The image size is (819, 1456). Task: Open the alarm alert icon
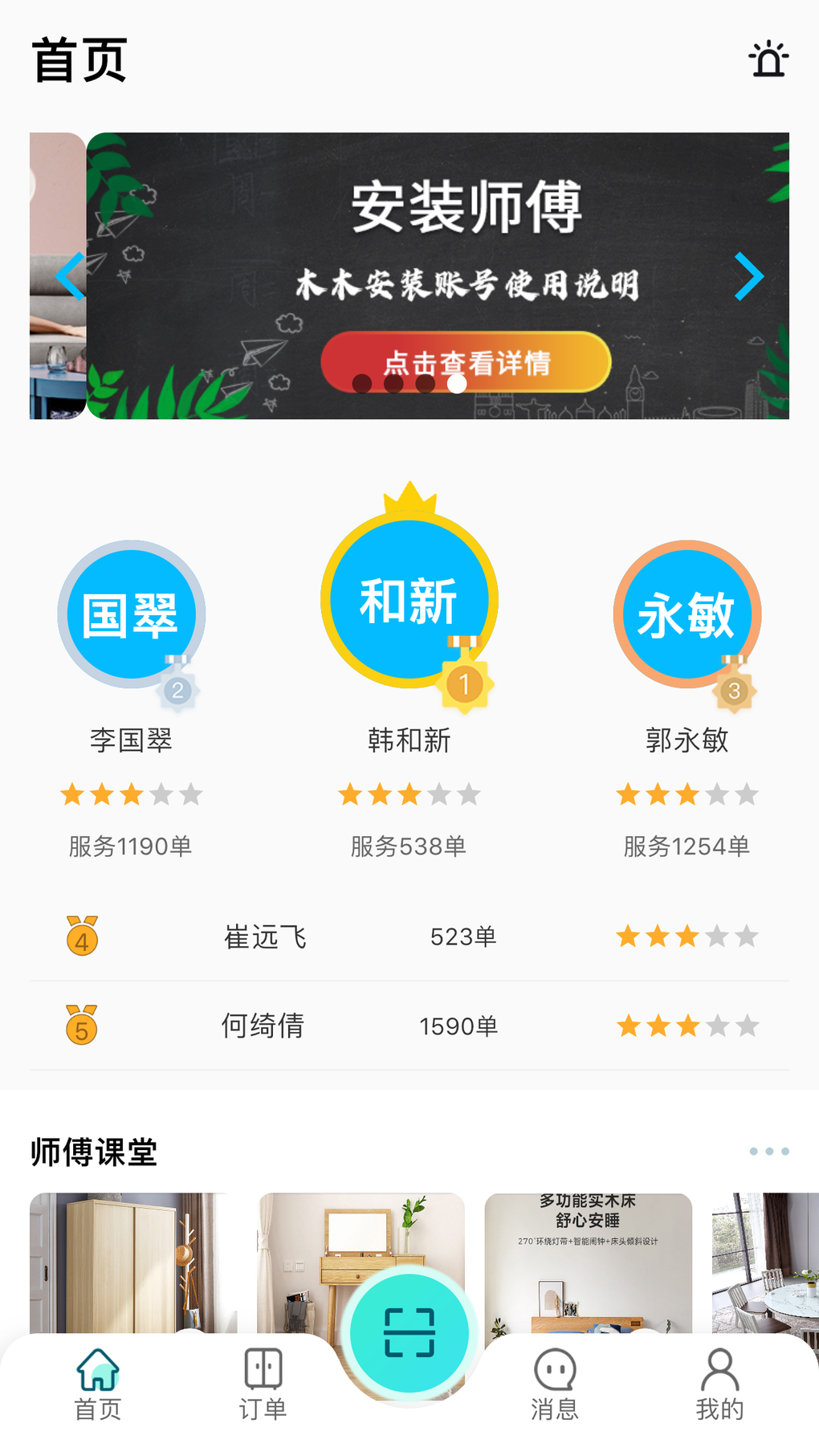click(768, 59)
